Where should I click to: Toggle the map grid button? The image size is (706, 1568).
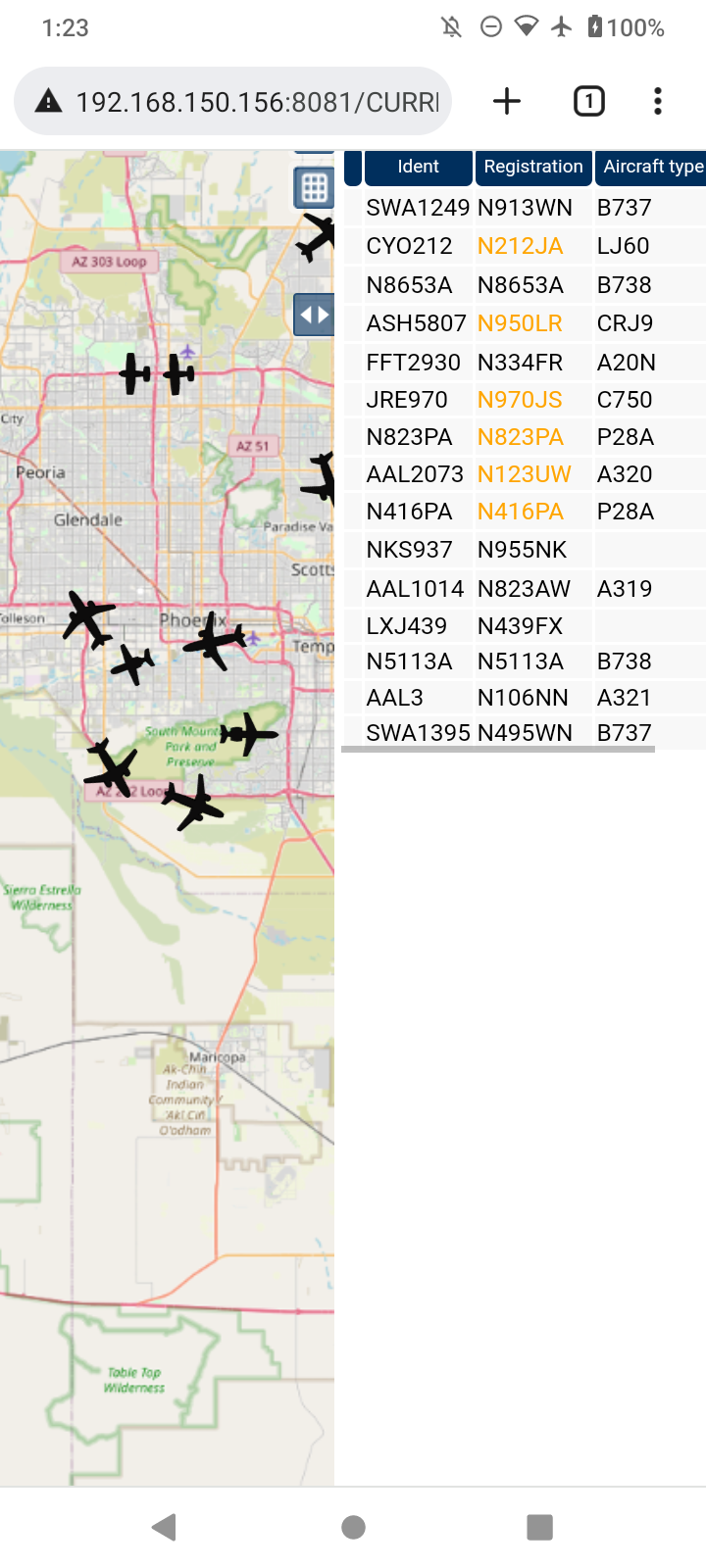click(x=314, y=187)
